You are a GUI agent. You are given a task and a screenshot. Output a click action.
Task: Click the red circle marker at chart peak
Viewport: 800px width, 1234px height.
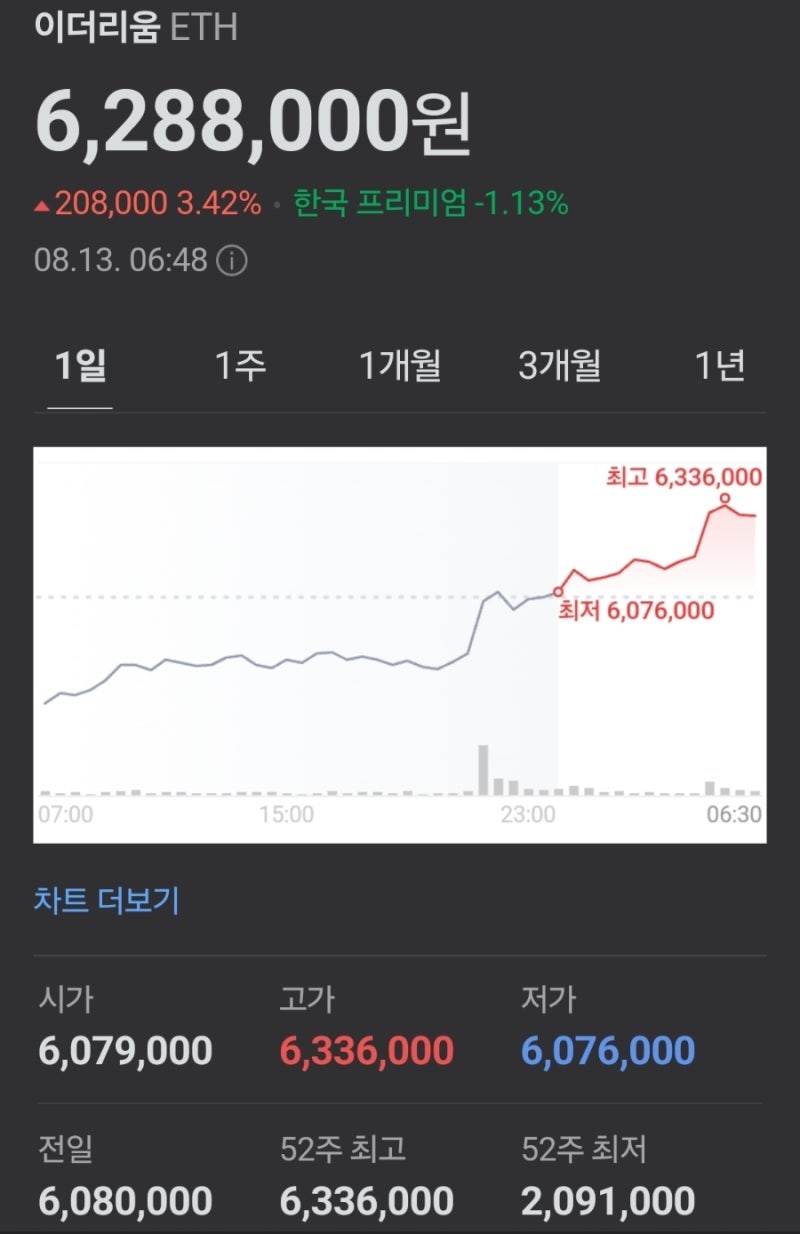coord(723,497)
